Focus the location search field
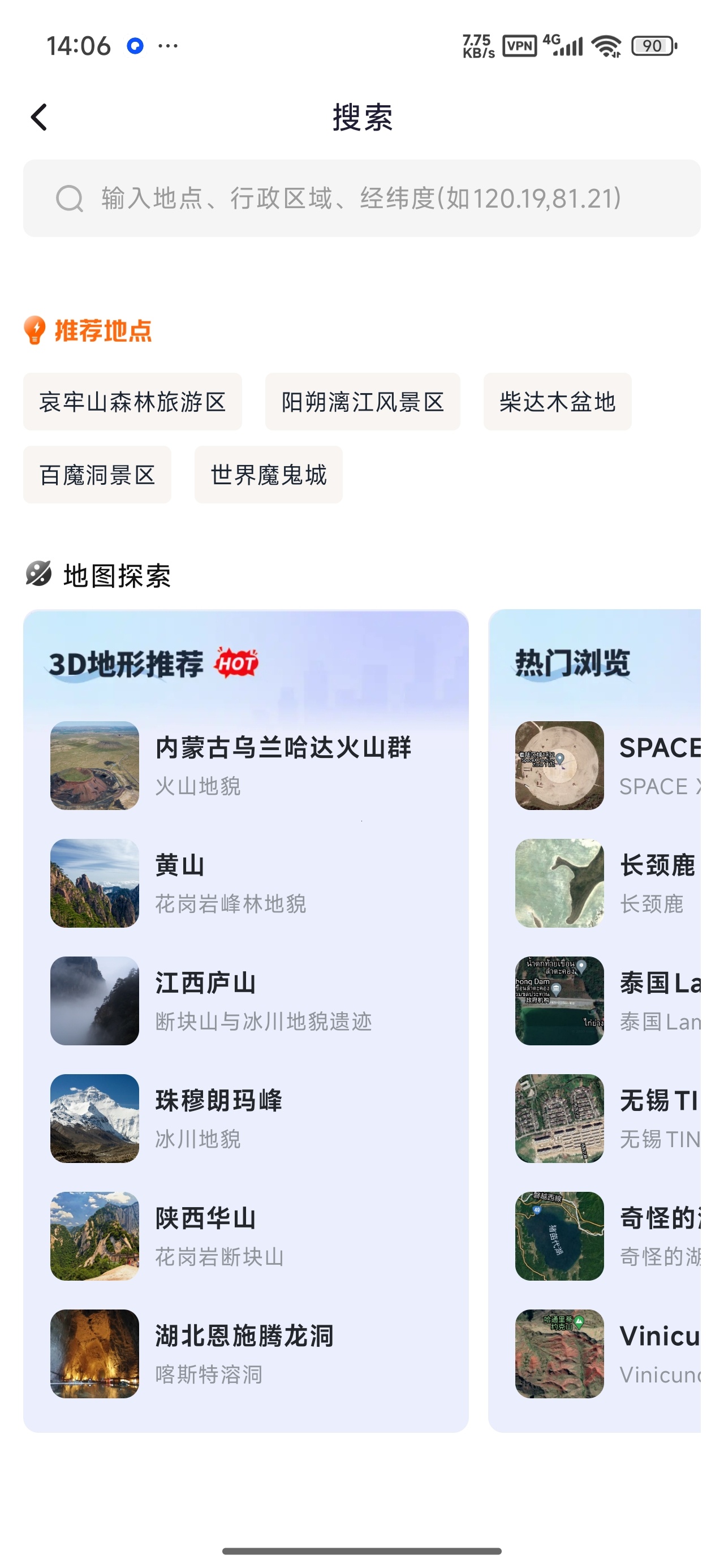This screenshot has width=724, height=1568. [361, 199]
